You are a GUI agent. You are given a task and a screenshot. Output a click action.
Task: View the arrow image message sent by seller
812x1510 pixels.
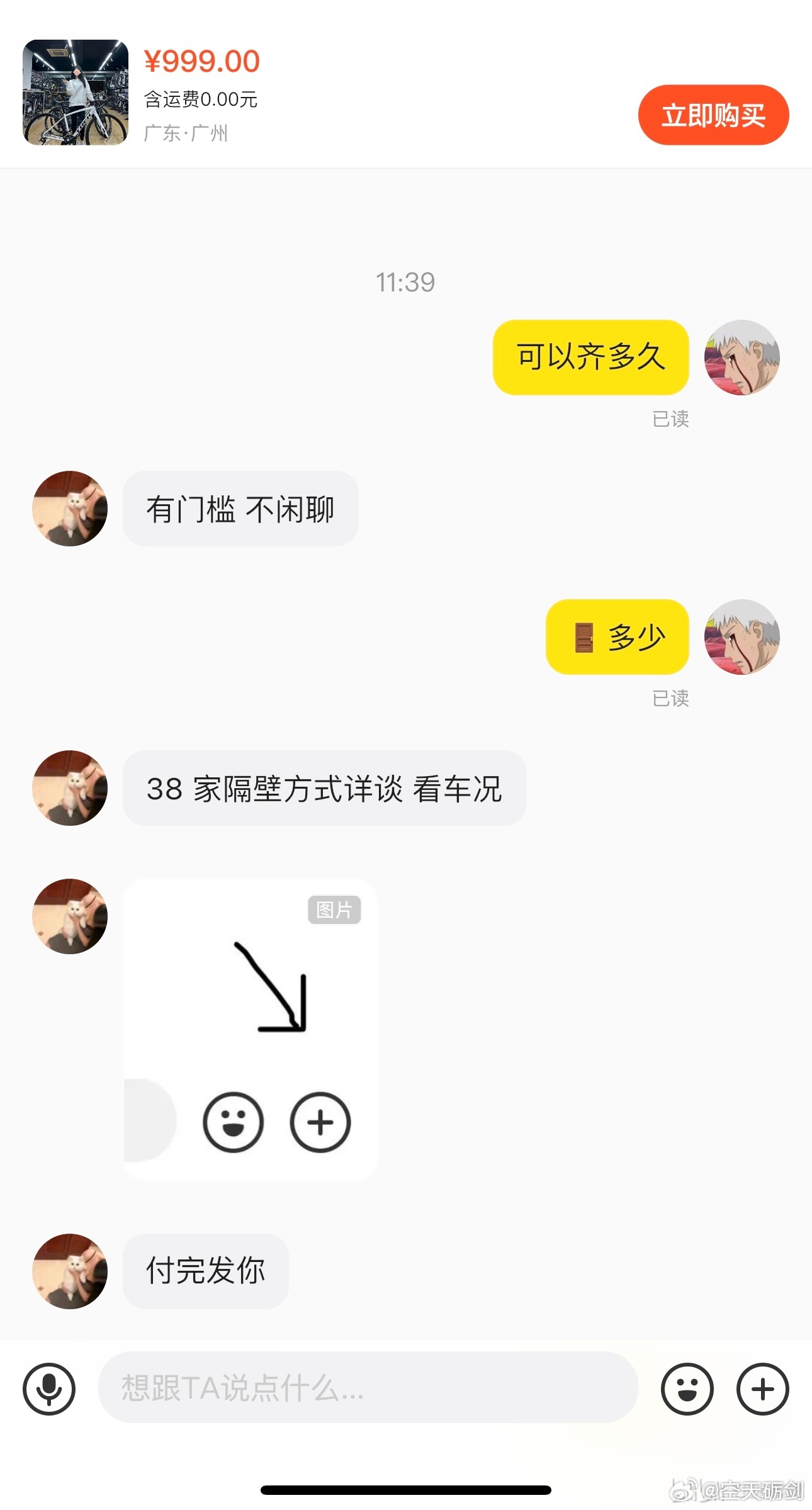click(250, 1028)
